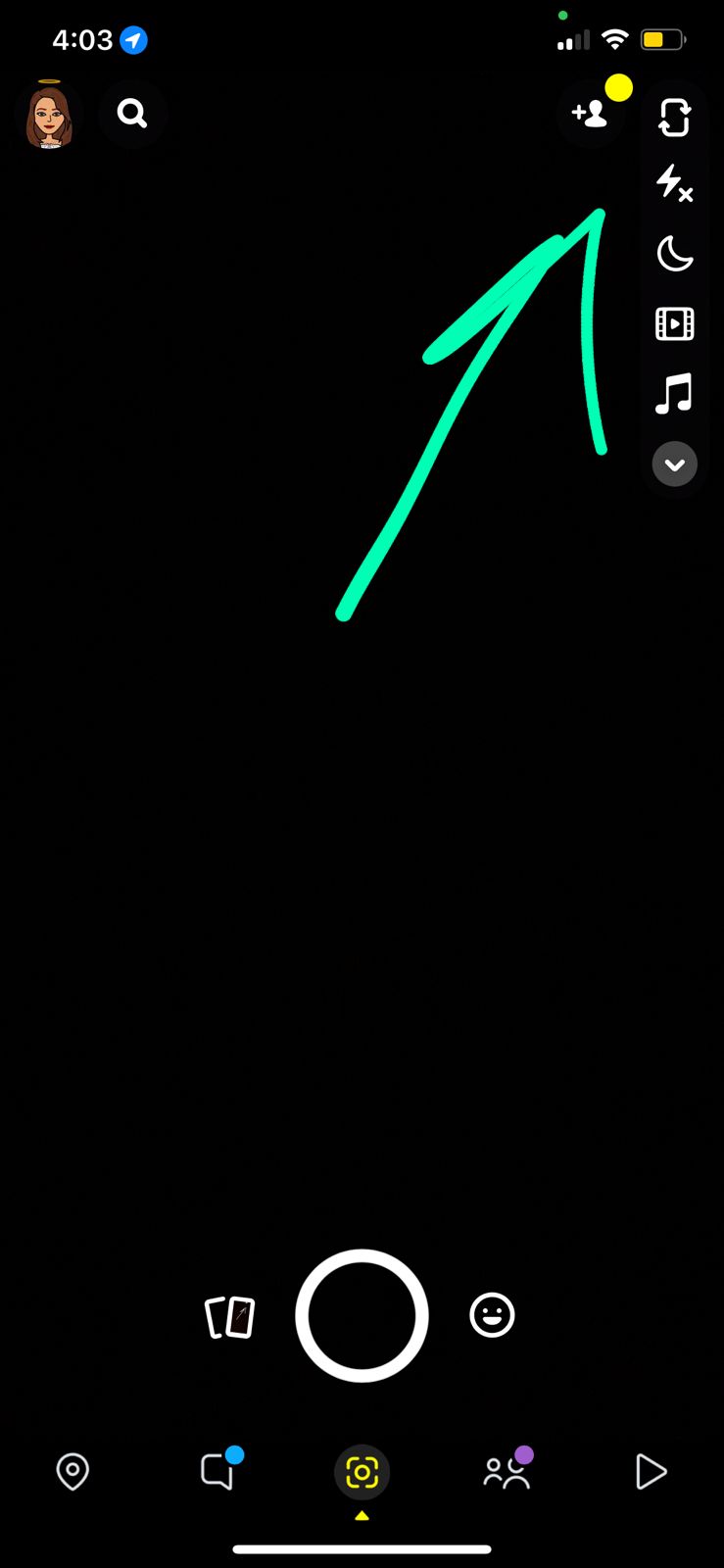This screenshot has width=724, height=1568.
Task: Open your Bitmoji profile
Action: (49, 116)
